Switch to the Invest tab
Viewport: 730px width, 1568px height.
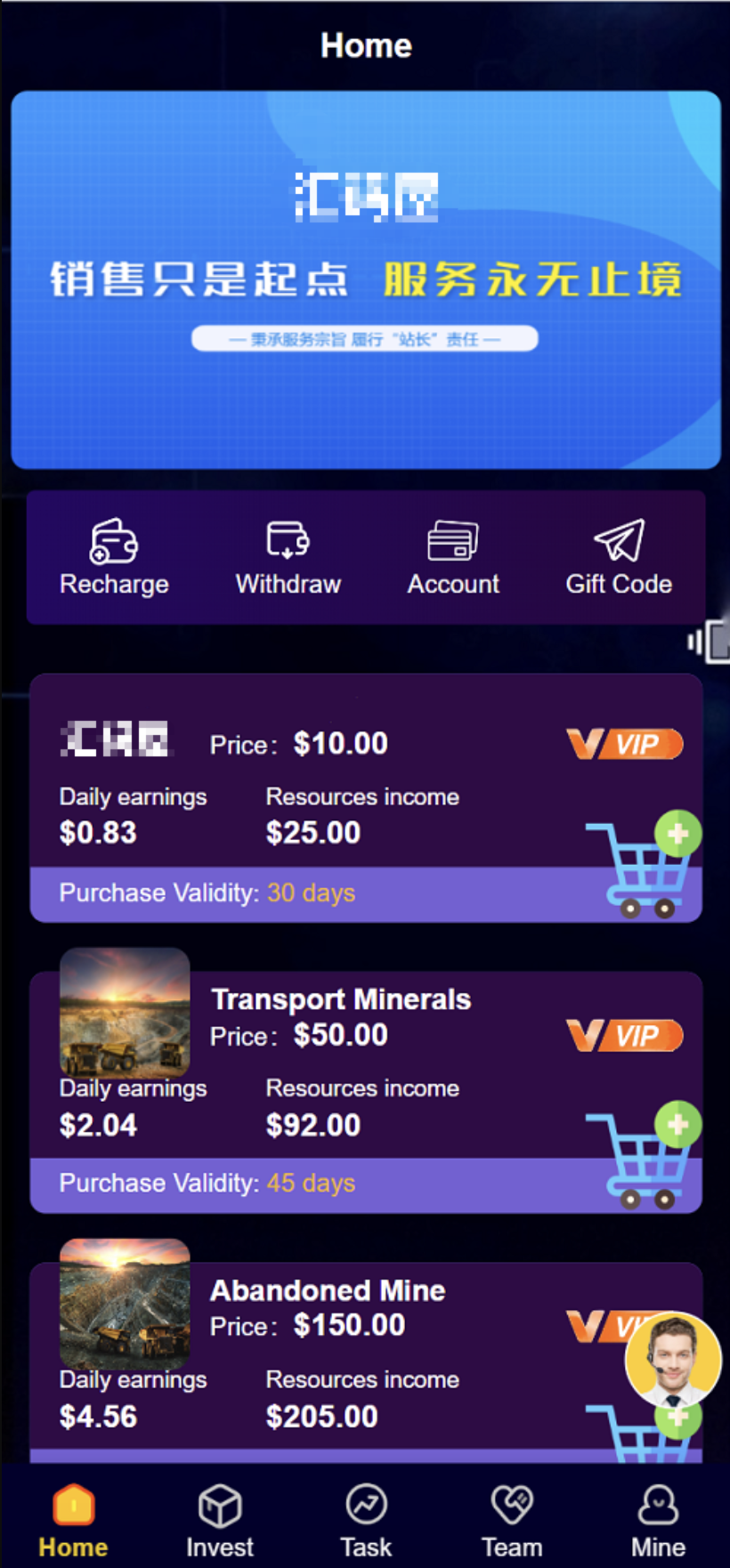(x=220, y=1521)
